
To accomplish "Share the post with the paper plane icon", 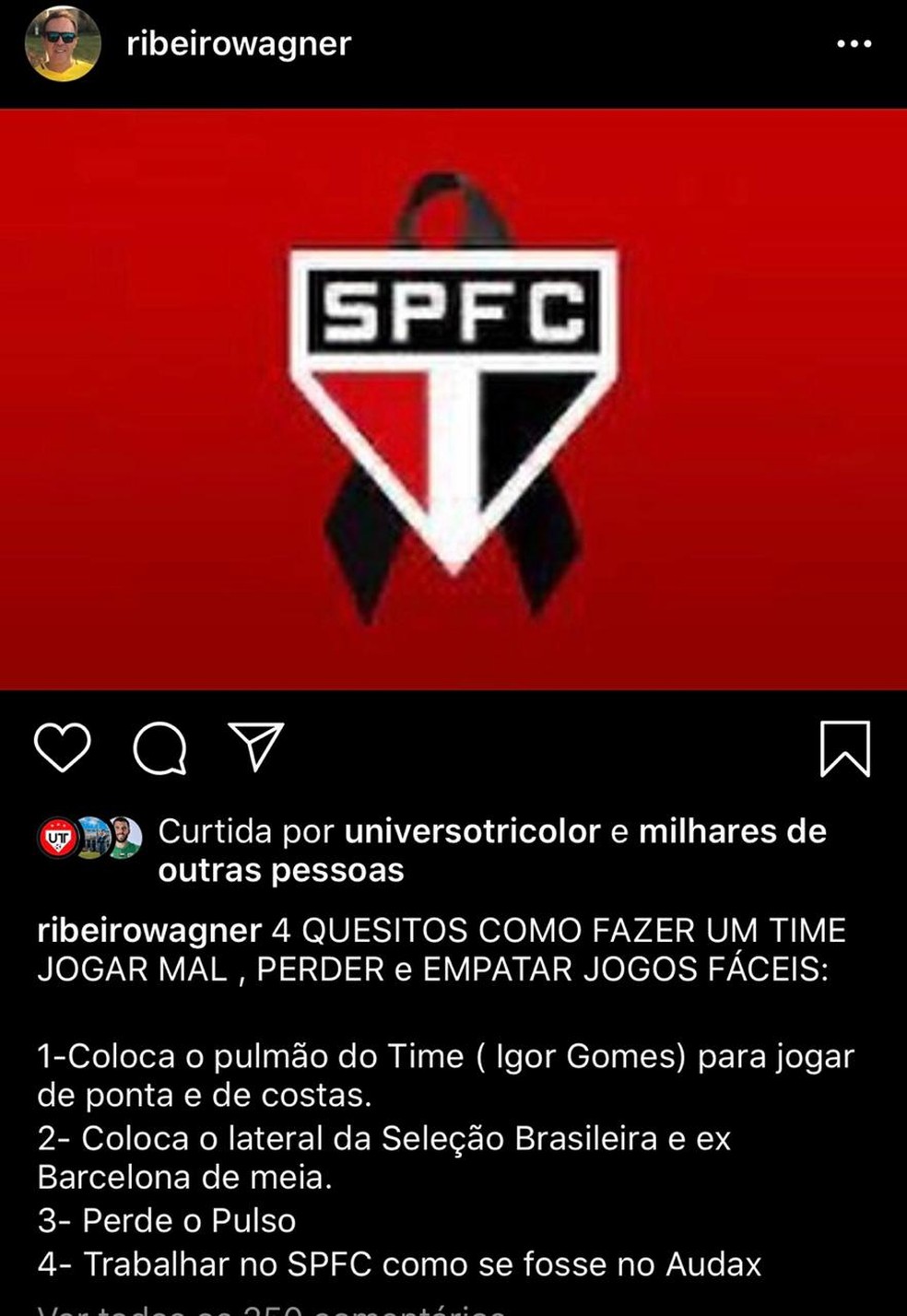I will click(x=255, y=746).
